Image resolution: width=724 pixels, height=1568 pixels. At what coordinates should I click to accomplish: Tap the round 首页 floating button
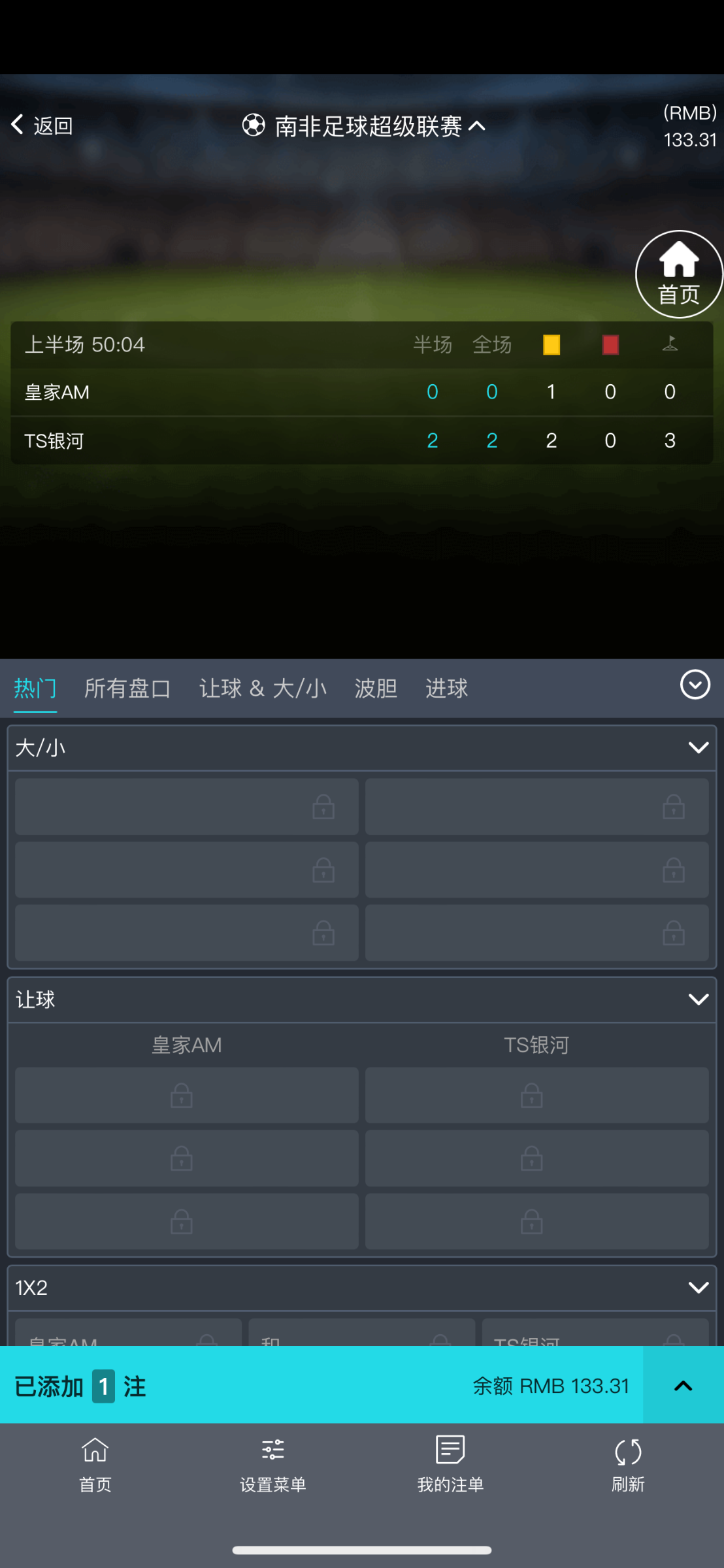pyautogui.click(x=678, y=274)
